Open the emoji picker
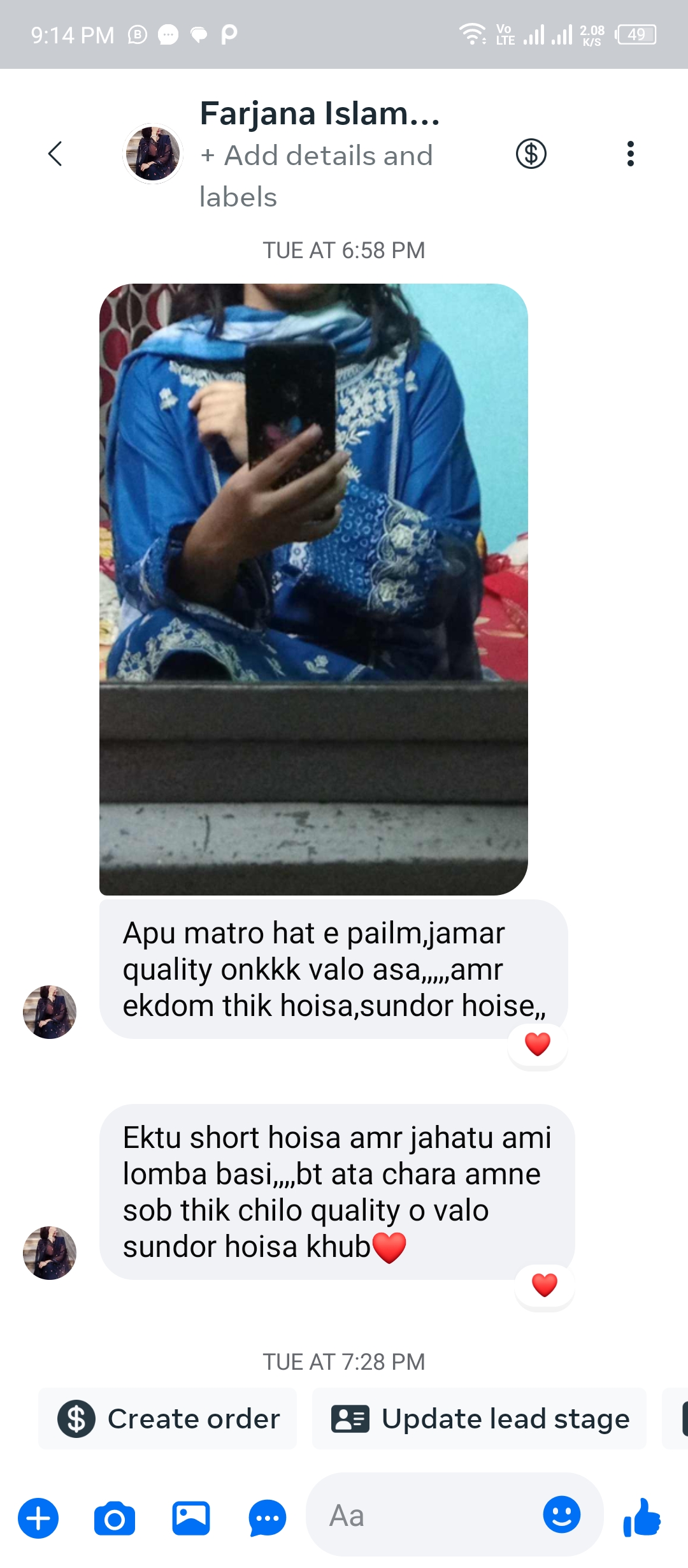Screen dimensions: 688x1568 (561, 1514)
